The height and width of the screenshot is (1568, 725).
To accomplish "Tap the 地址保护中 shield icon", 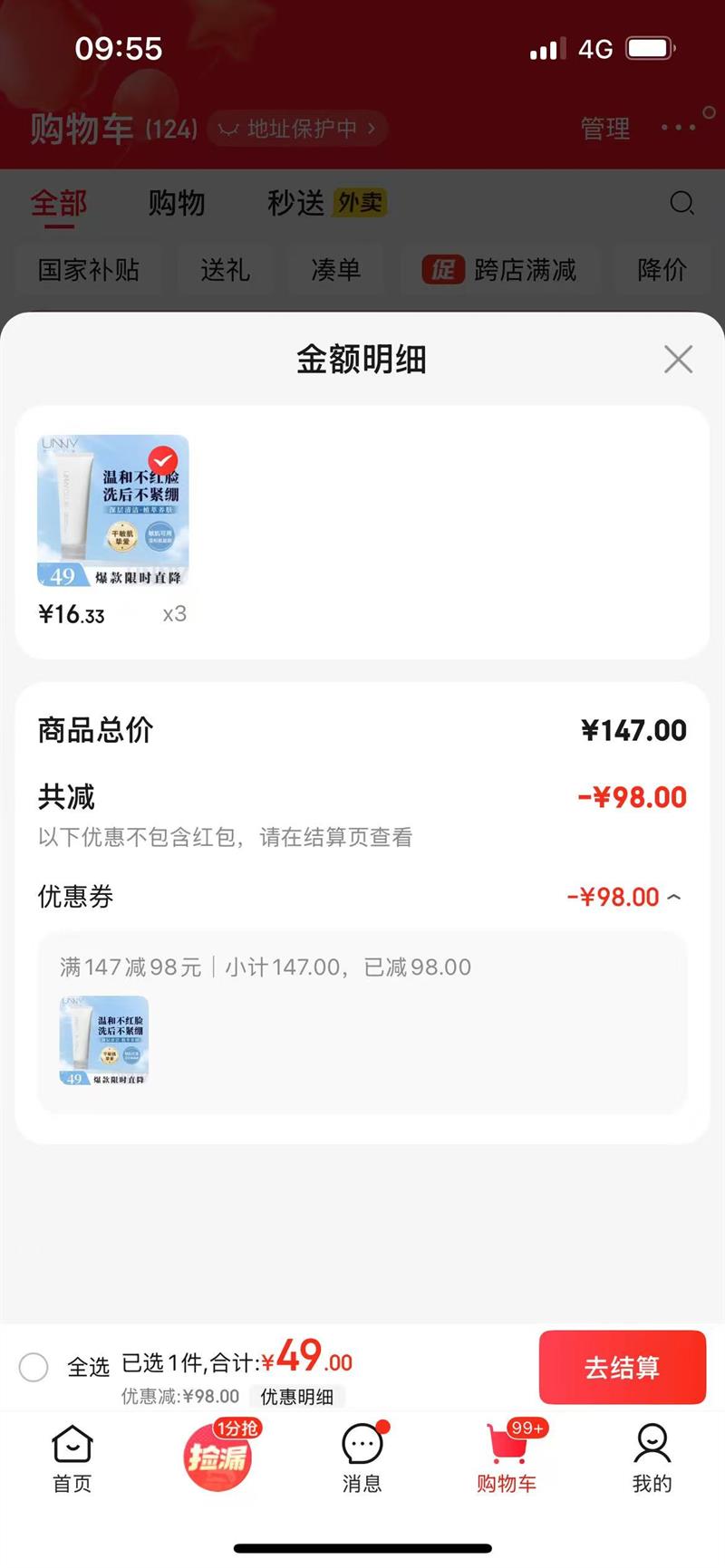I will [229, 129].
